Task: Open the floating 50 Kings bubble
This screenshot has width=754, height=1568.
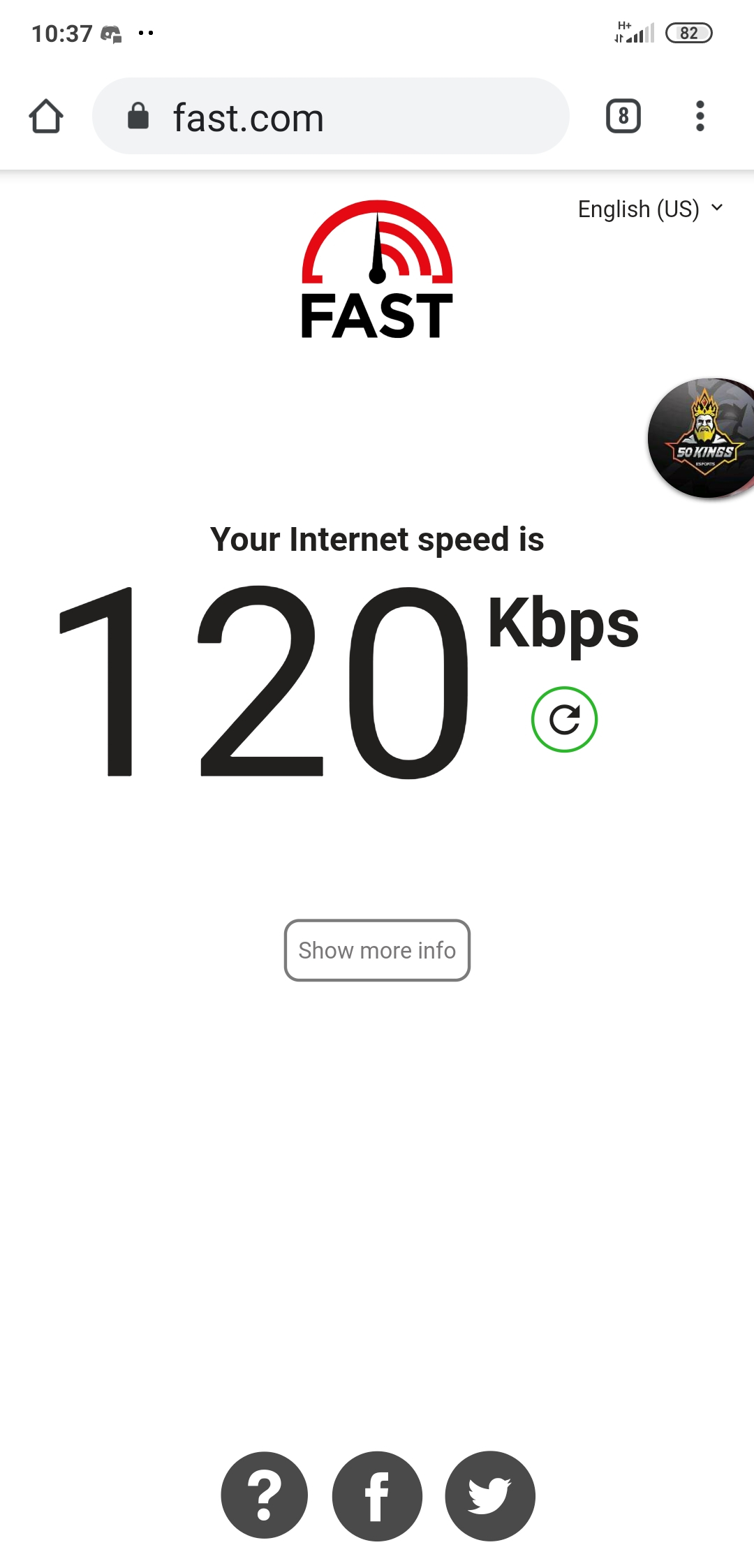Action: pyautogui.click(x=702, y=438)
